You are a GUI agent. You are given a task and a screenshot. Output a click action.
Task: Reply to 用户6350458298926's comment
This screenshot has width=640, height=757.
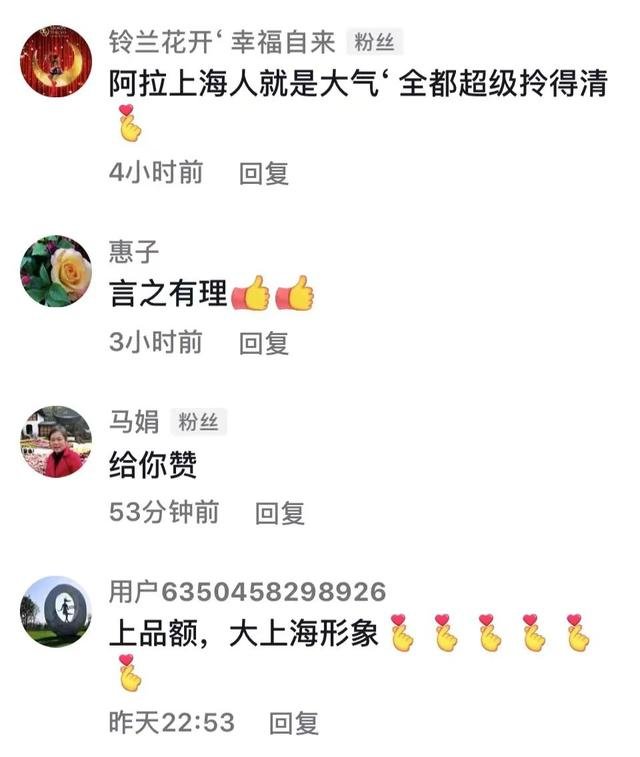coord(294,723)
